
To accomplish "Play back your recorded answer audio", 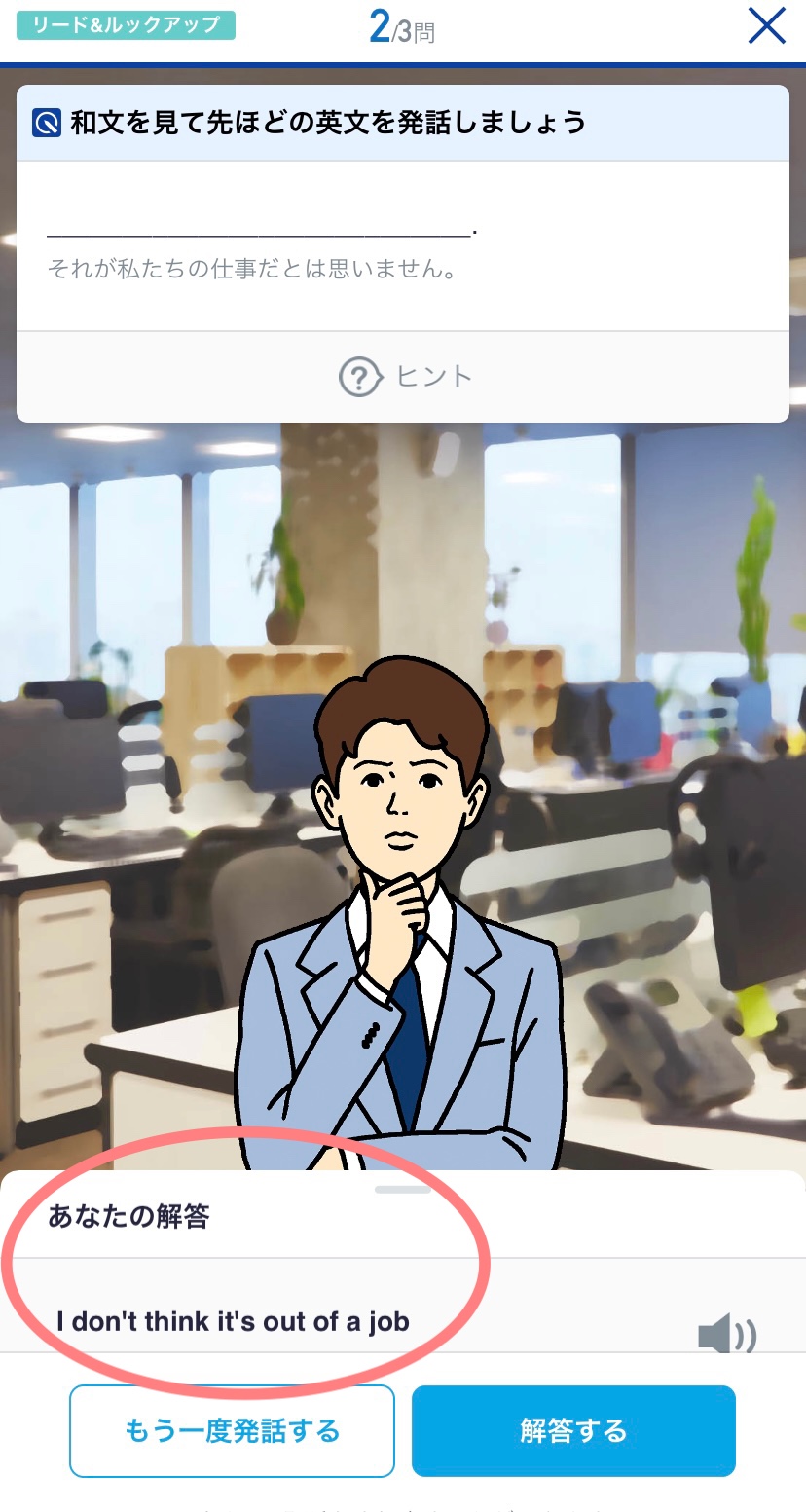I will click(x=726, y=1335).
